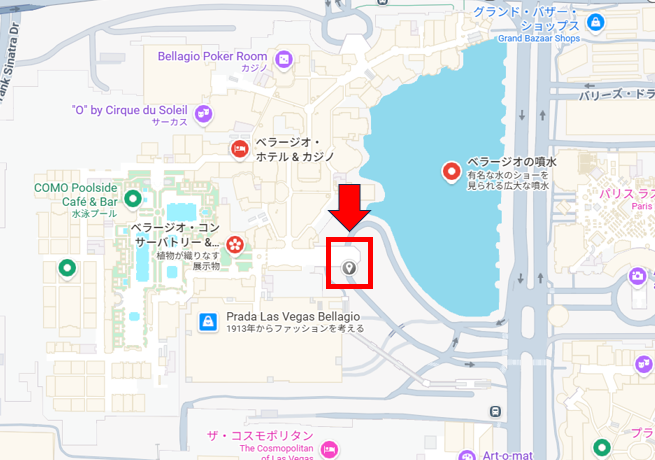The width and height of the screenshot is (655, 460).
Task: Tap the ベラージオ・ホテル&カジノ hotel pin
Action: coord(239,150)
